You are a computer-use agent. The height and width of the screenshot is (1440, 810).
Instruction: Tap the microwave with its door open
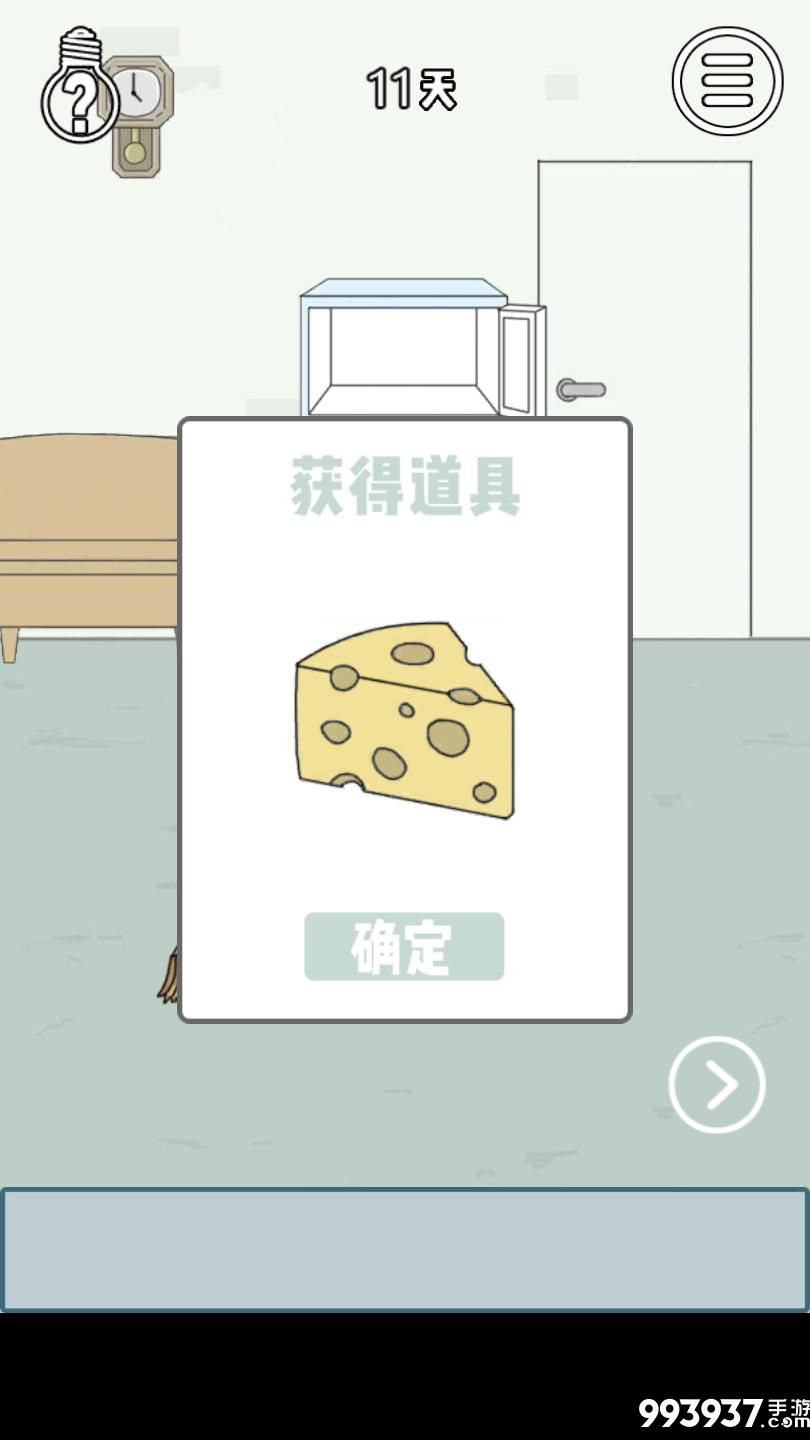(x=400, y=345)
